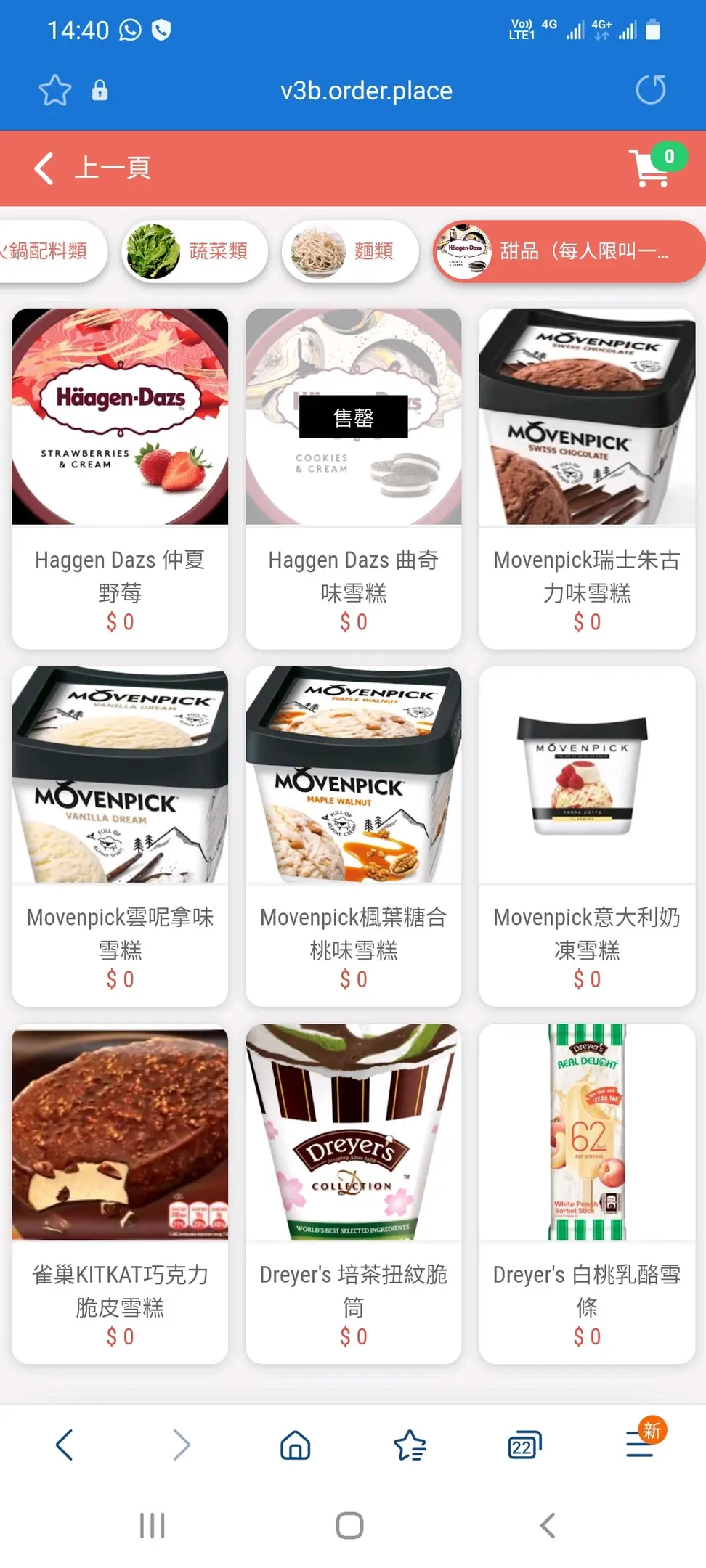The width and height of the screenshot is (706, 1568).
Task: Pick Dreyer's 培茶扭紋脆筒
Action: tap(353, 1193)
